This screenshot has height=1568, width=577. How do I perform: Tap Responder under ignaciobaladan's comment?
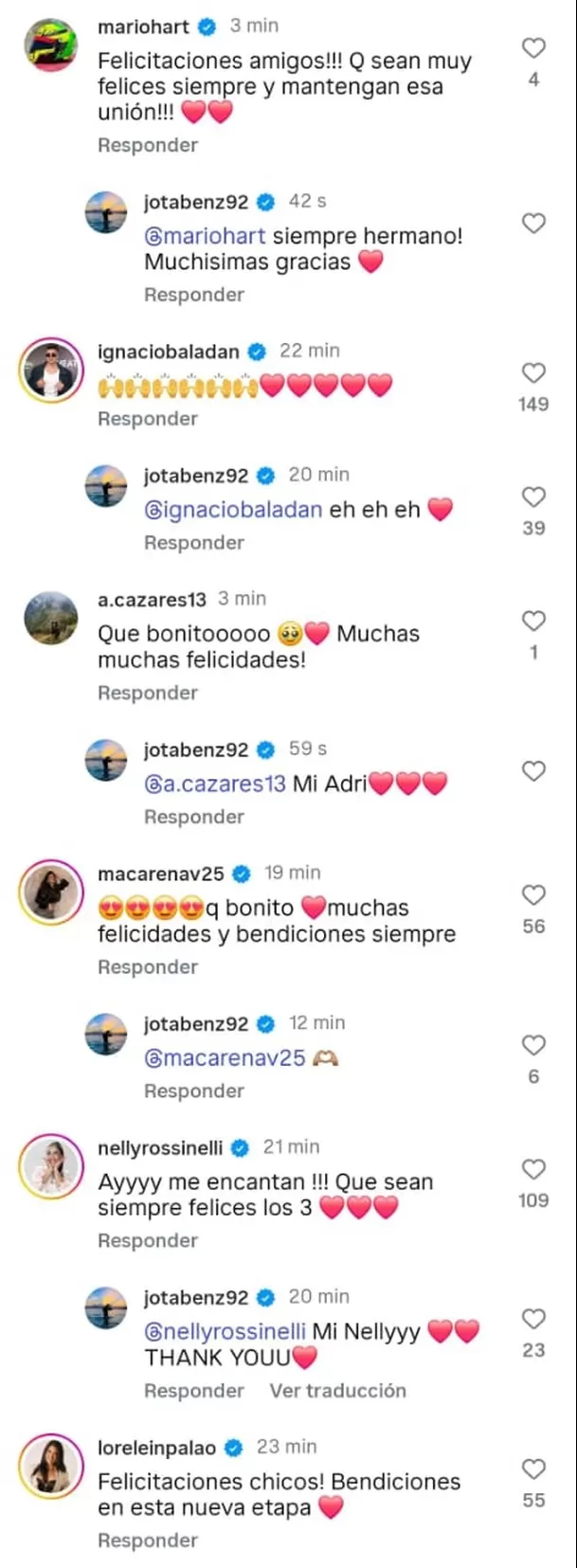148,419
